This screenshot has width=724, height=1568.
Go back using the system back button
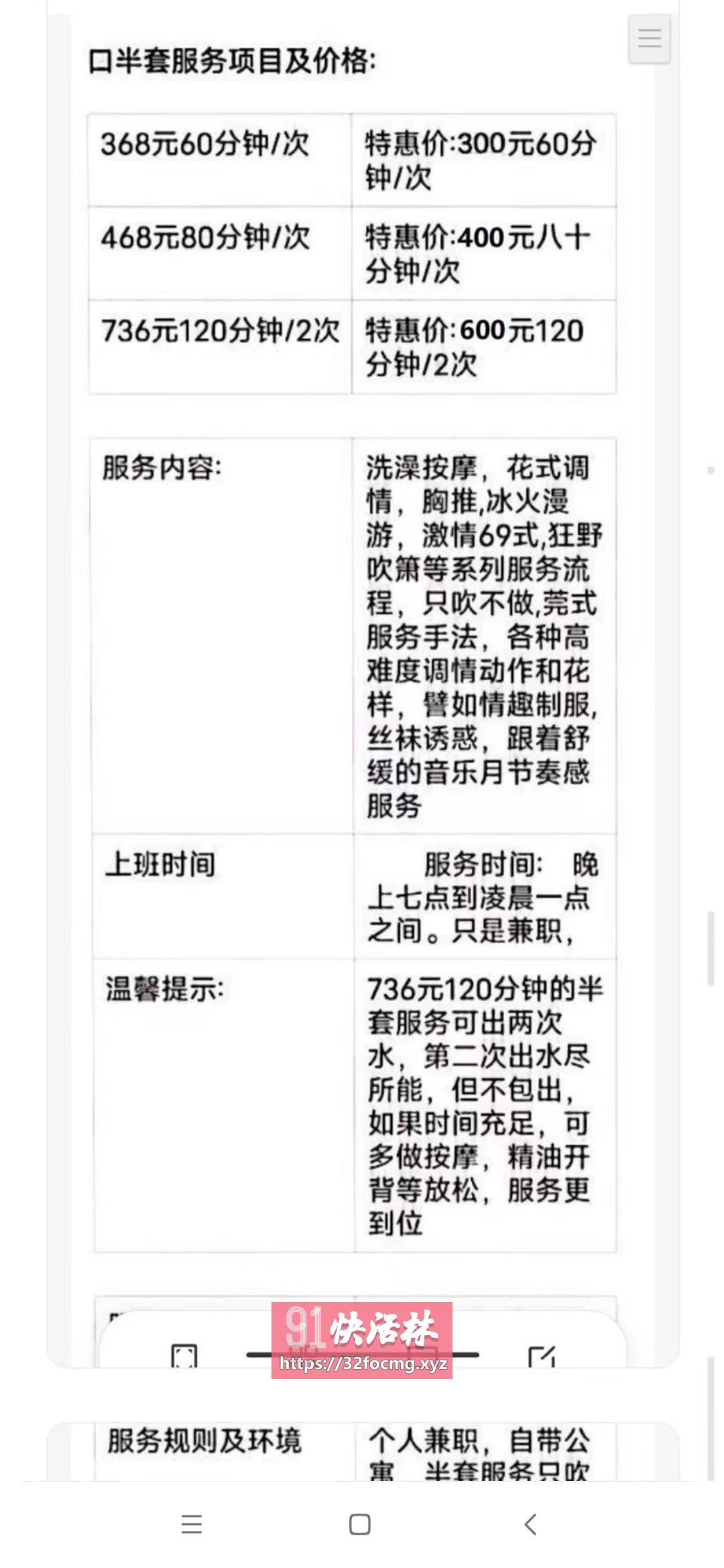[x=530, y=1524]
